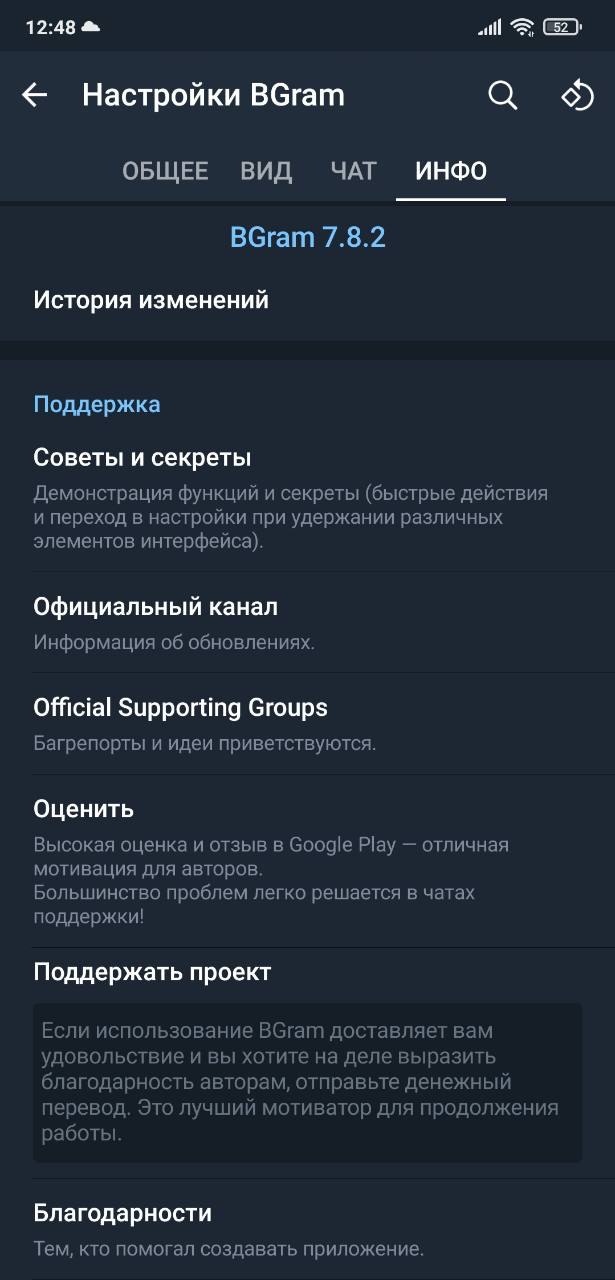The width and height of the screenshot is (615, 1280).
Task: Tap Оценить to rate in Google Play
Action: (307, 861)
